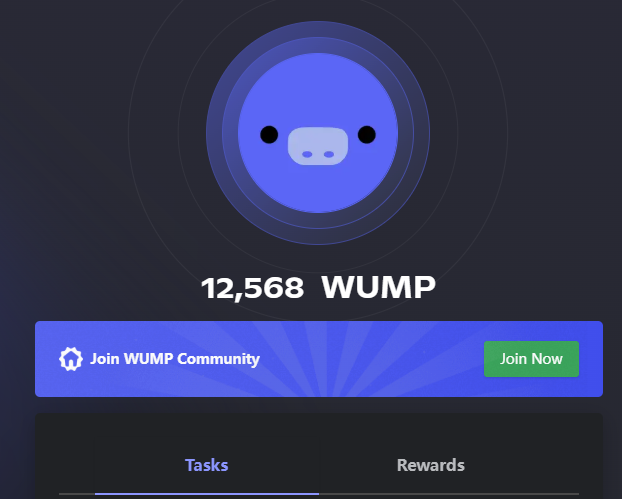Select the Tasks tab
Viewport: 622px width, 499px height.
coord(207,465)
